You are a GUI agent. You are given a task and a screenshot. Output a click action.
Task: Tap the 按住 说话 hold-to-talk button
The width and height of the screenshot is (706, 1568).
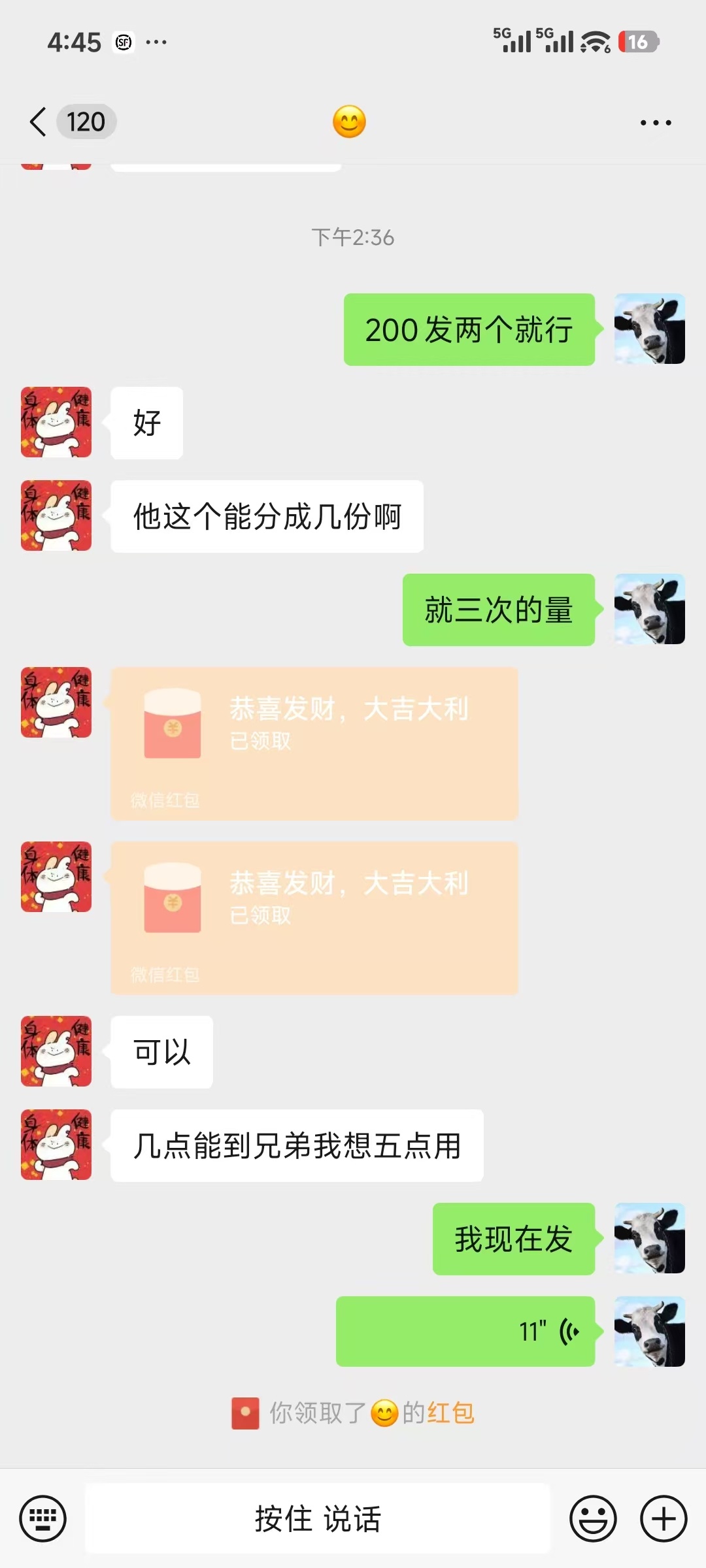318,1518
